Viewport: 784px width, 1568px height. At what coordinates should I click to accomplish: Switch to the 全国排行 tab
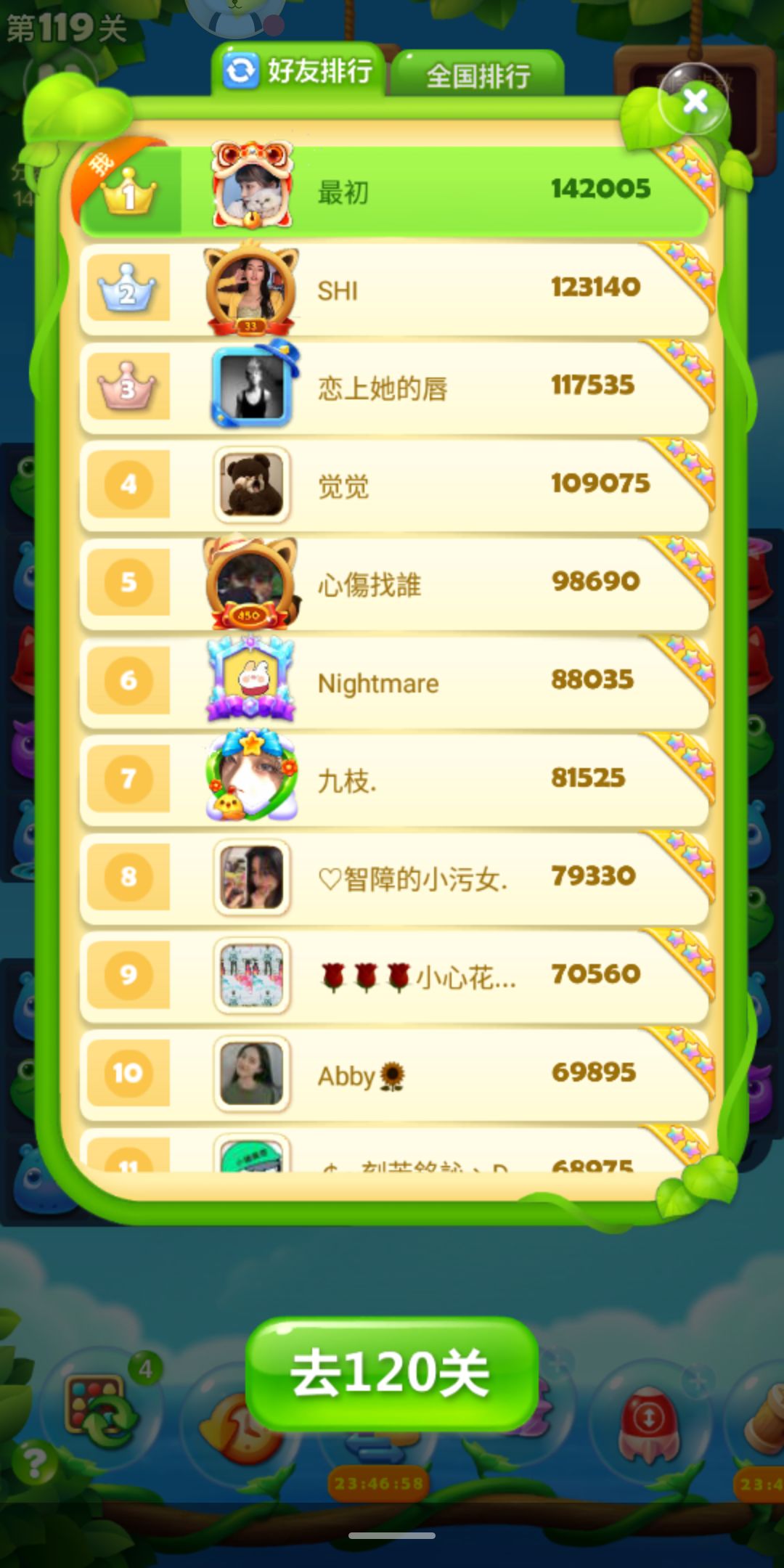click(479, 73)
